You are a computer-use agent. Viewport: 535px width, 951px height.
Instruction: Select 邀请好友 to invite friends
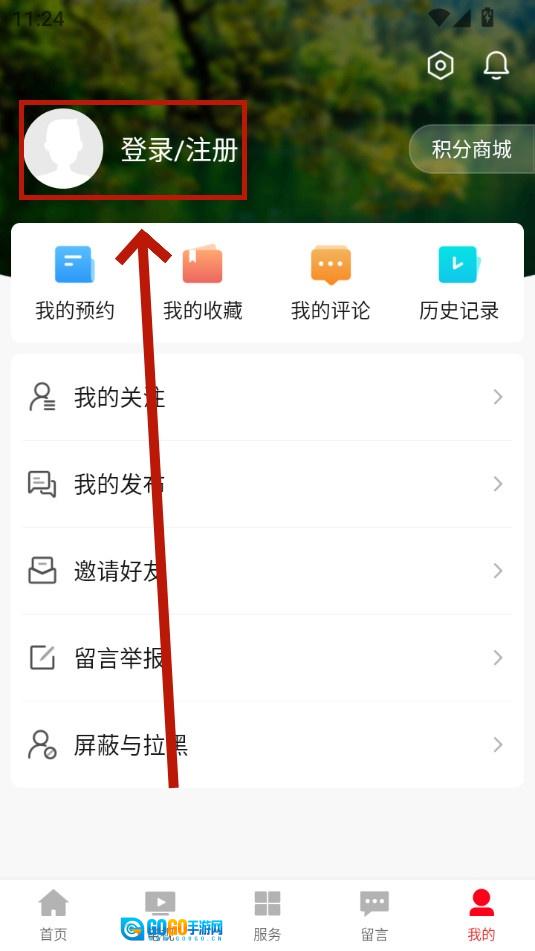[x=267, y=571]
